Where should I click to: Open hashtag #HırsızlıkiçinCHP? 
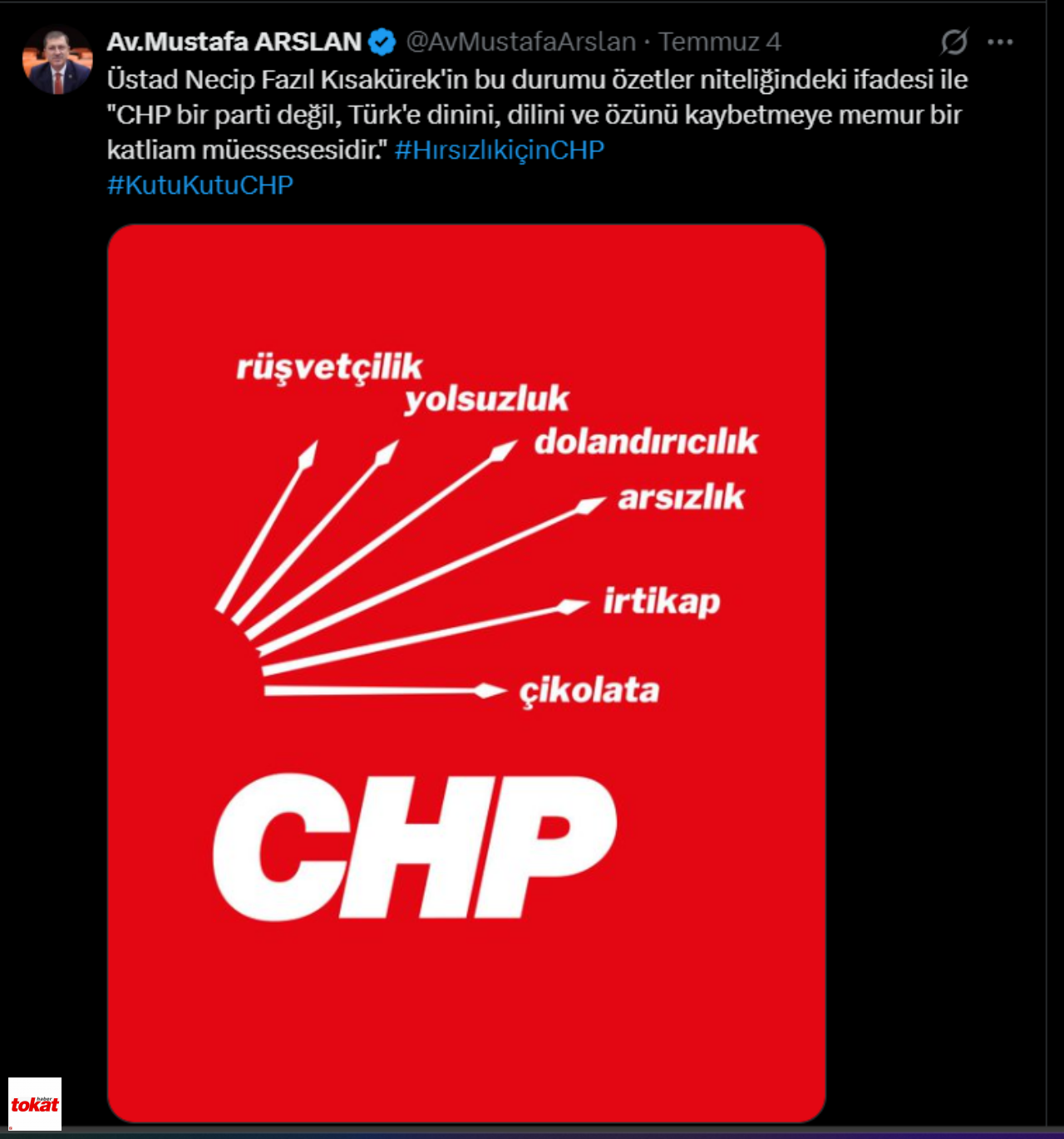point(499,150)
